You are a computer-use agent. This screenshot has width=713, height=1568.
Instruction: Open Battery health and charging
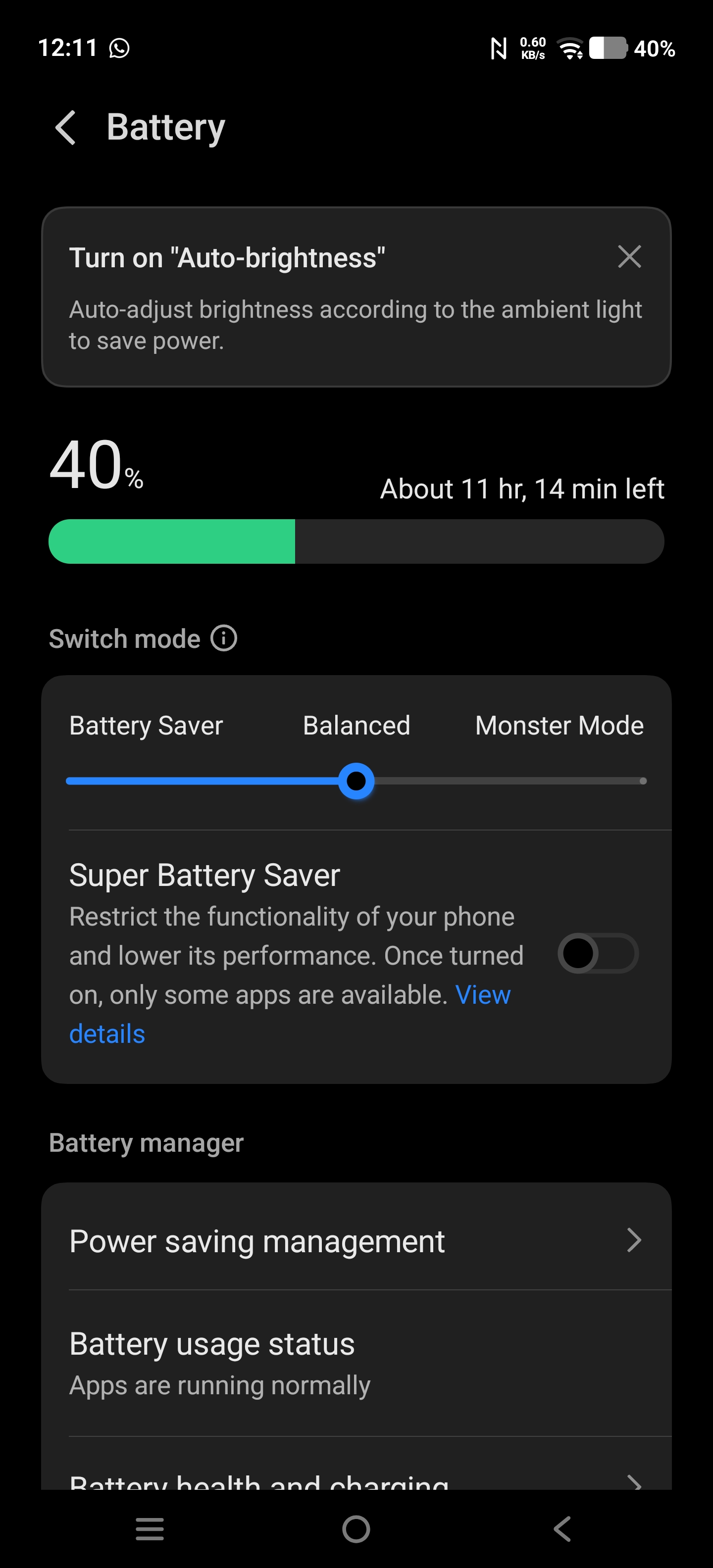click(x=356, y=1480)
